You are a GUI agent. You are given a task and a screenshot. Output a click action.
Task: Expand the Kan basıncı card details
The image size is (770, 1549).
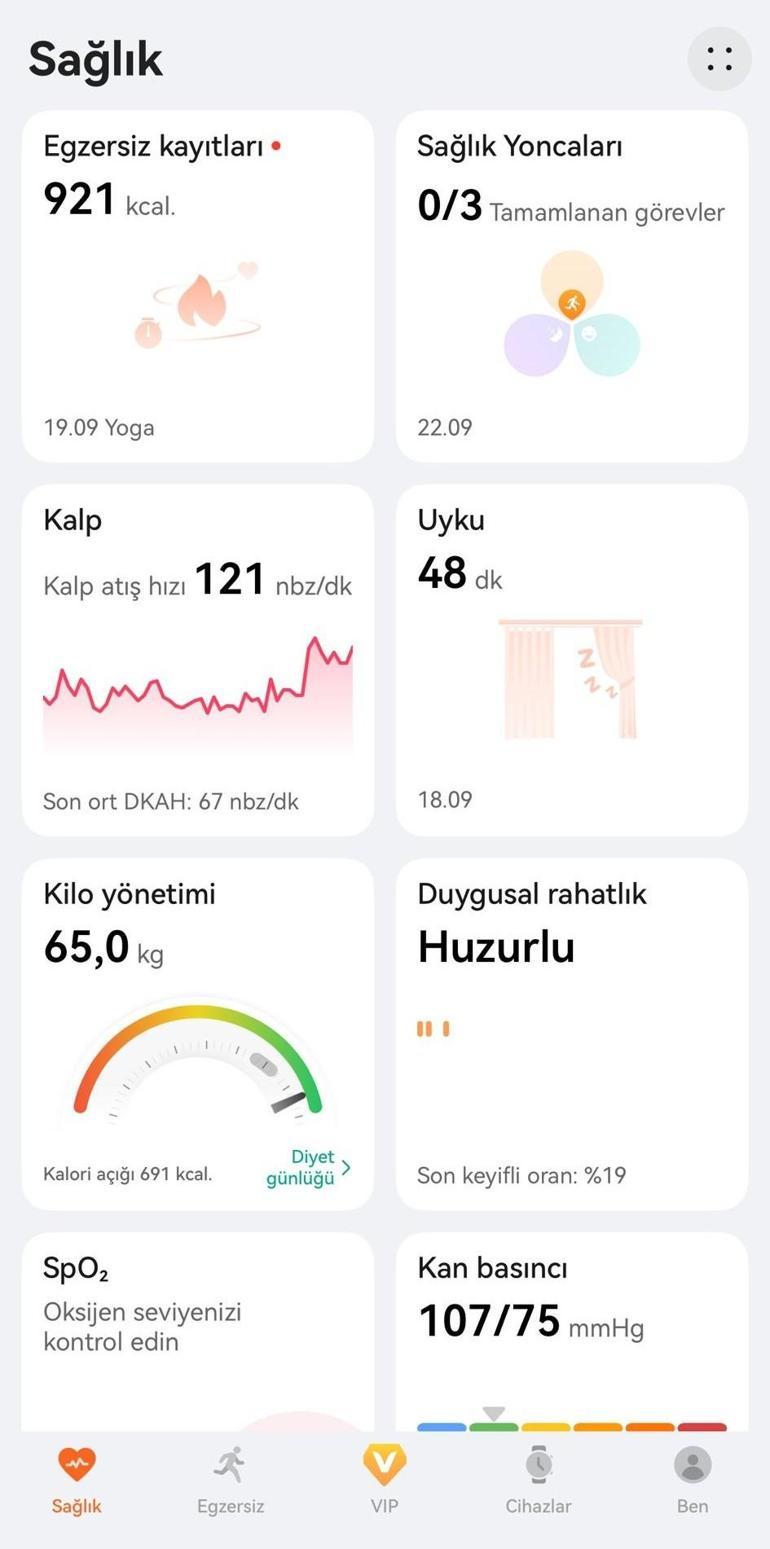coord(572,1320)
